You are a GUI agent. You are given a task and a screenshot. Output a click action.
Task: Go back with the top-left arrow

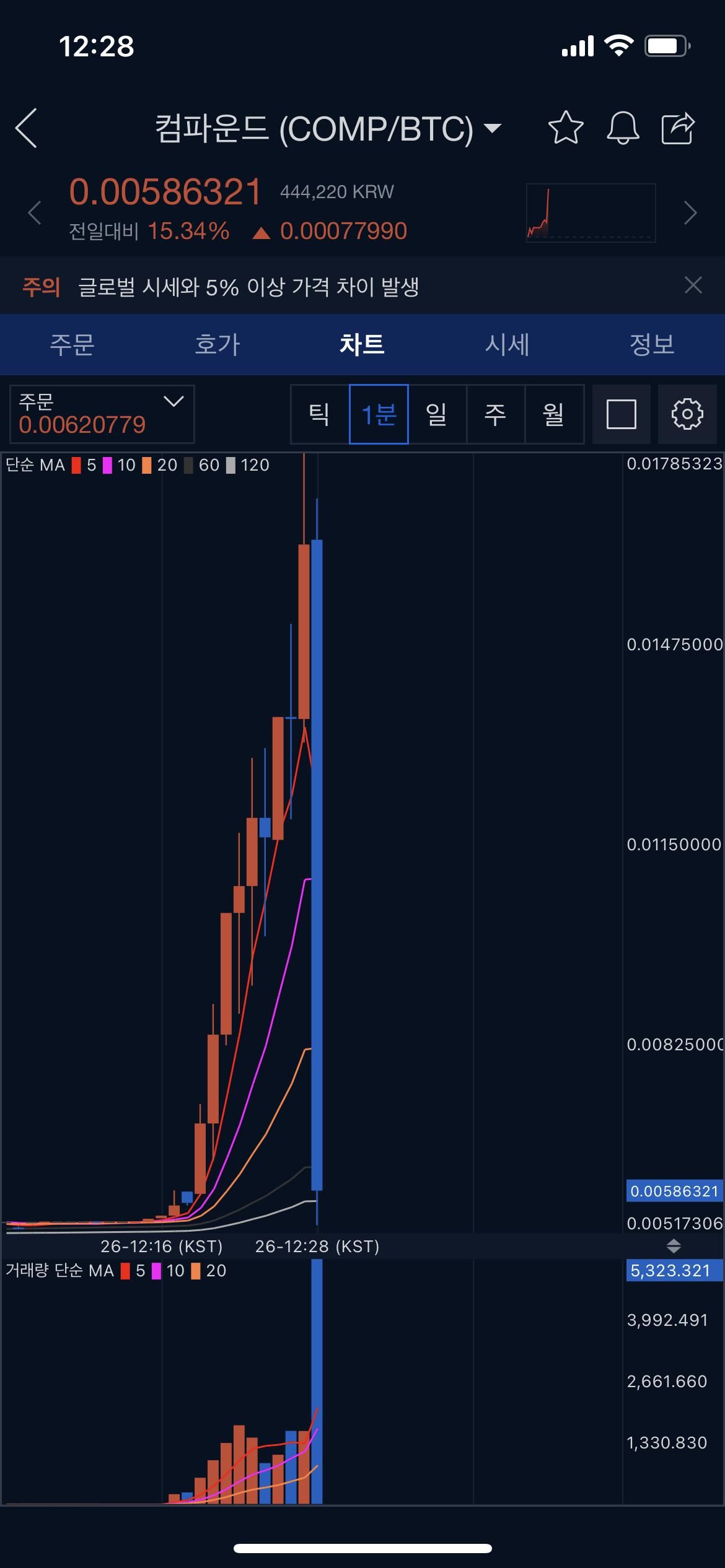click(x=27, y=128)
